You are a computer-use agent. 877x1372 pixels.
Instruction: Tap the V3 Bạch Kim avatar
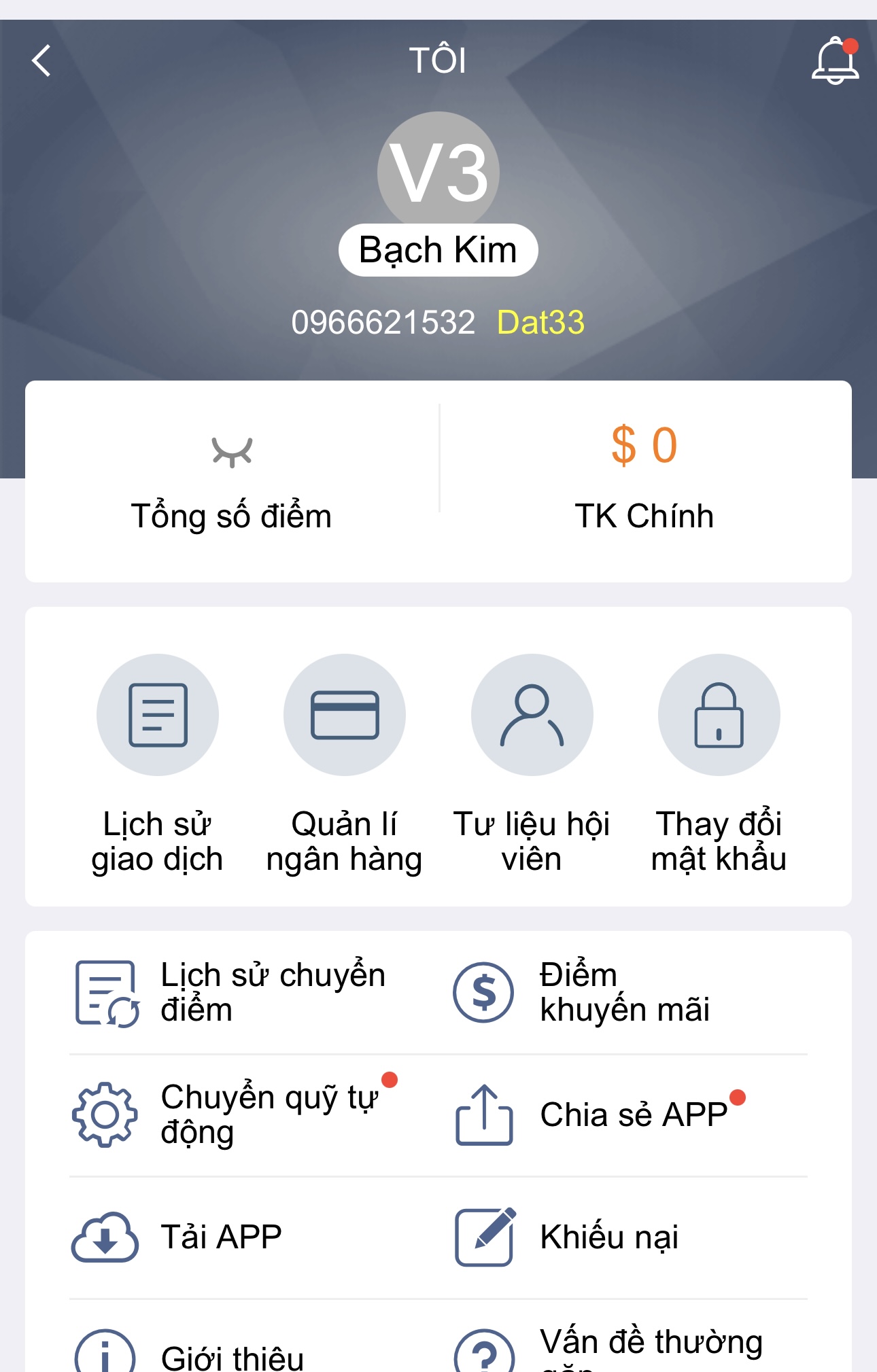pyautogui.click(x=439, y=173)
